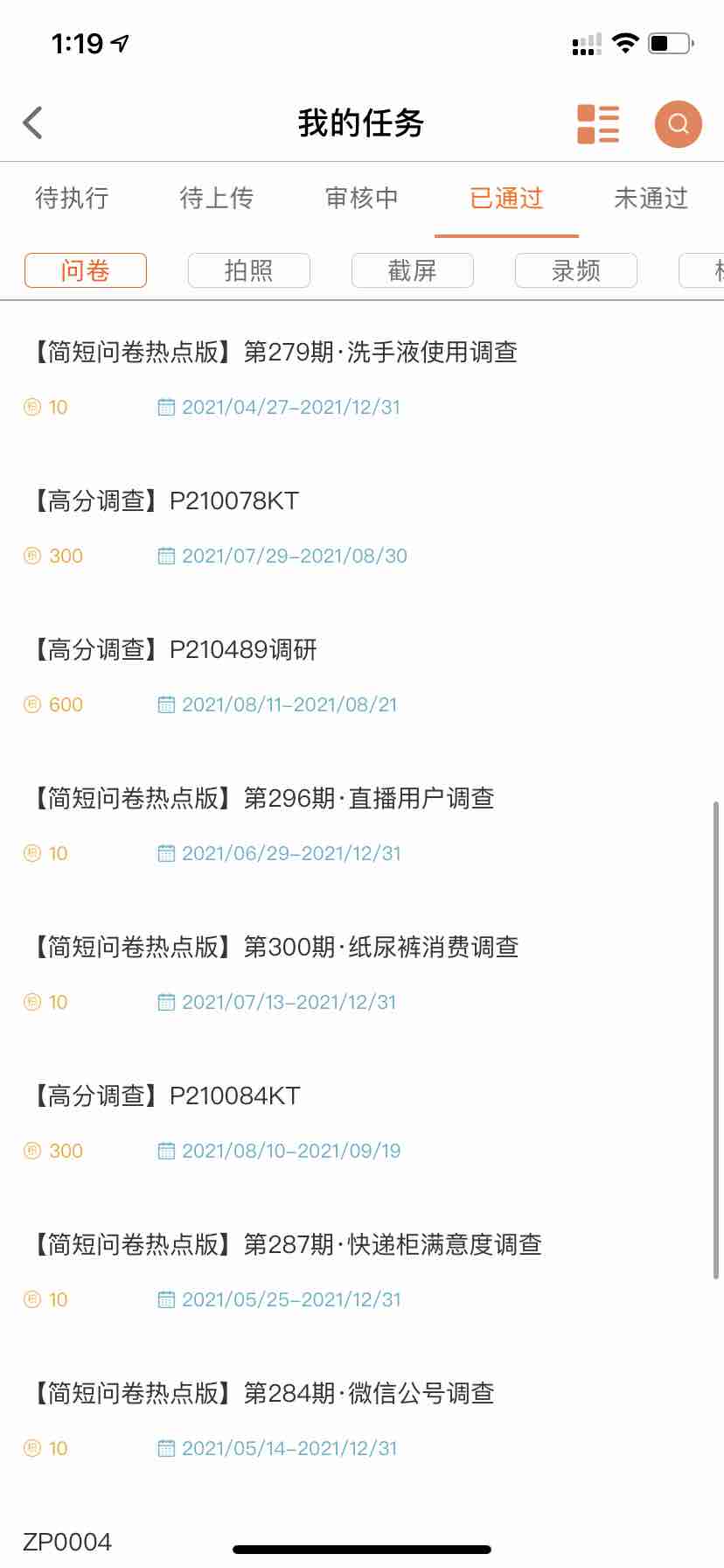Open the P210084KT survey task
Viewport: 724px width, 1568px height.
click(166, 1096)
